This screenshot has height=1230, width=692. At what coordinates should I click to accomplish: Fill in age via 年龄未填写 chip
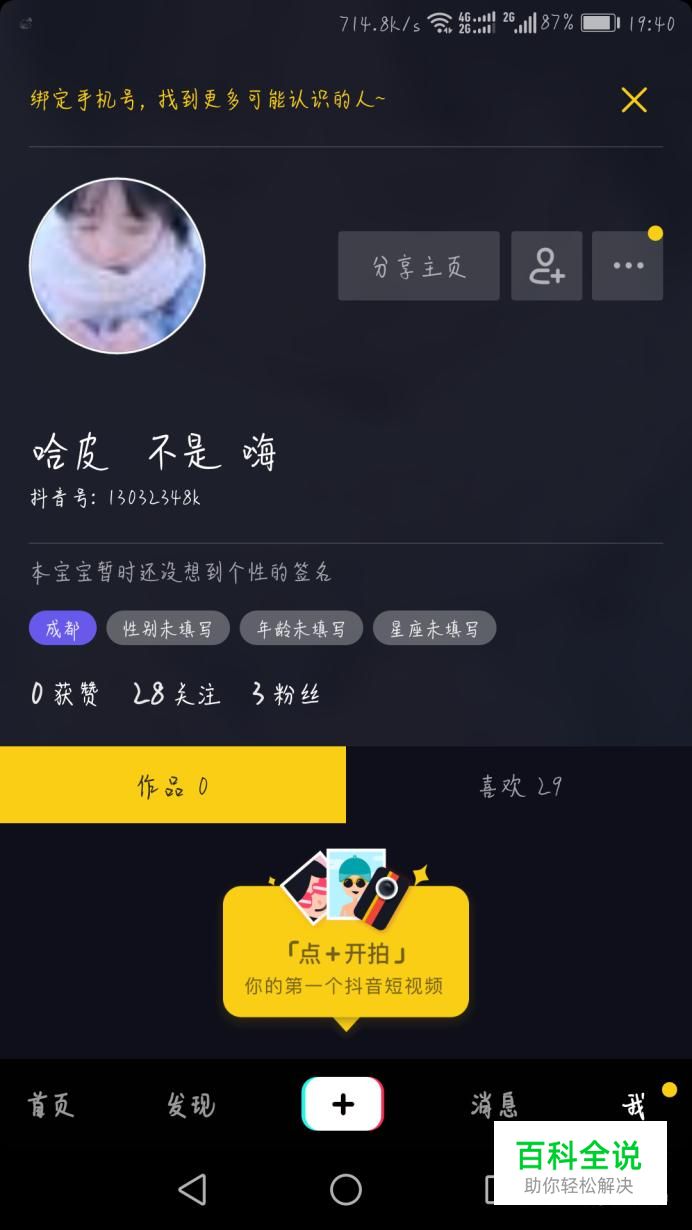tap(301, 629)
